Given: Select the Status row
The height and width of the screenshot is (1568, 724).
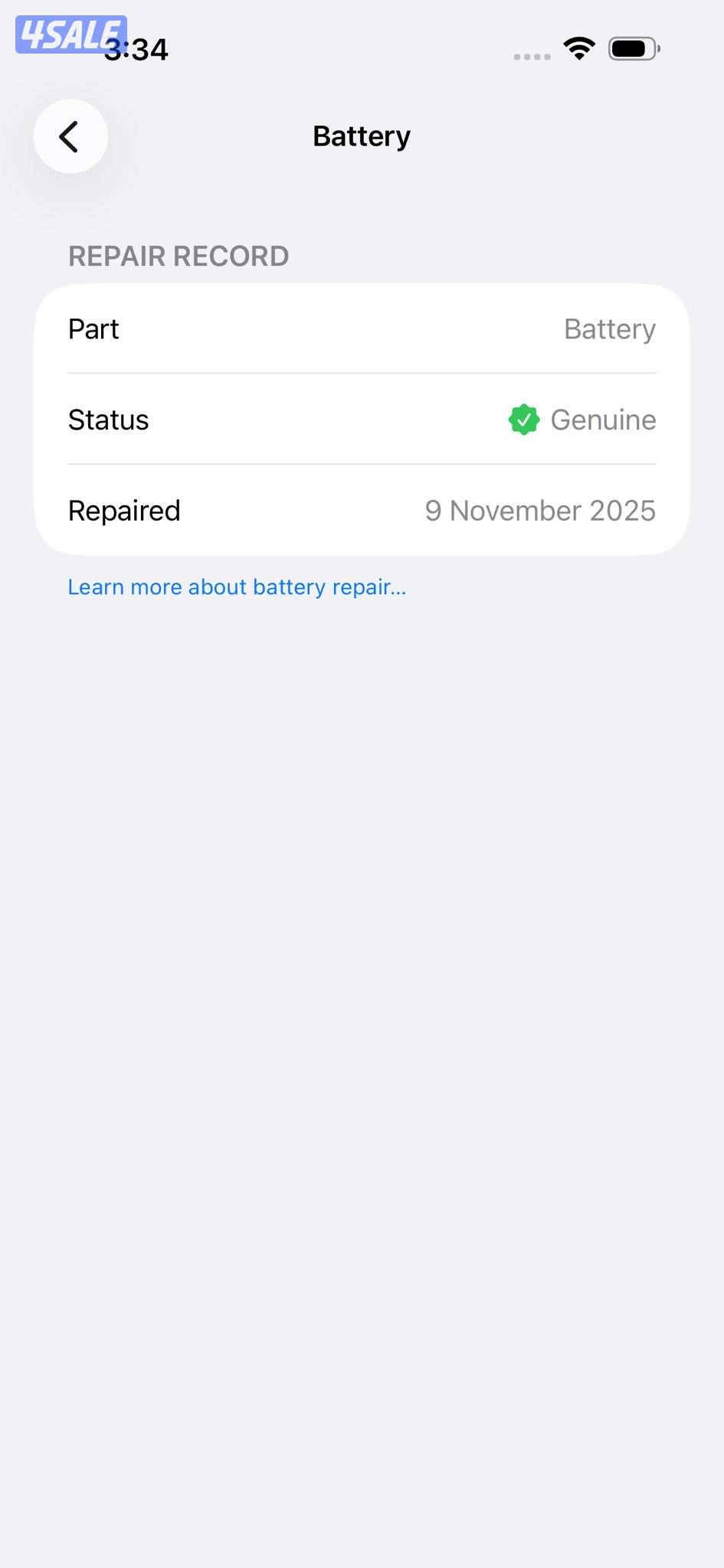Looking at the screenshot, I should [362, 420].
